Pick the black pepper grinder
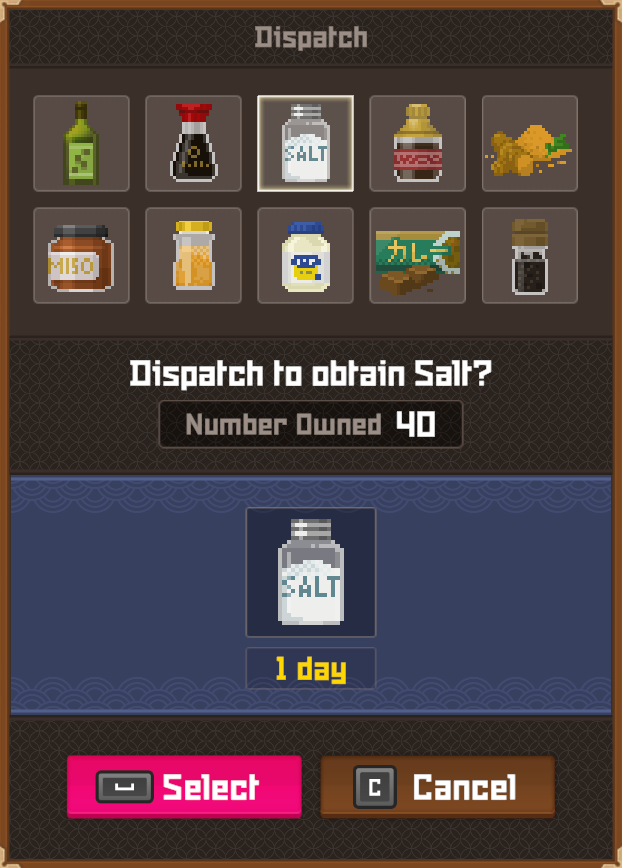Viewport: 622px width, 868px height. point(529,255)
